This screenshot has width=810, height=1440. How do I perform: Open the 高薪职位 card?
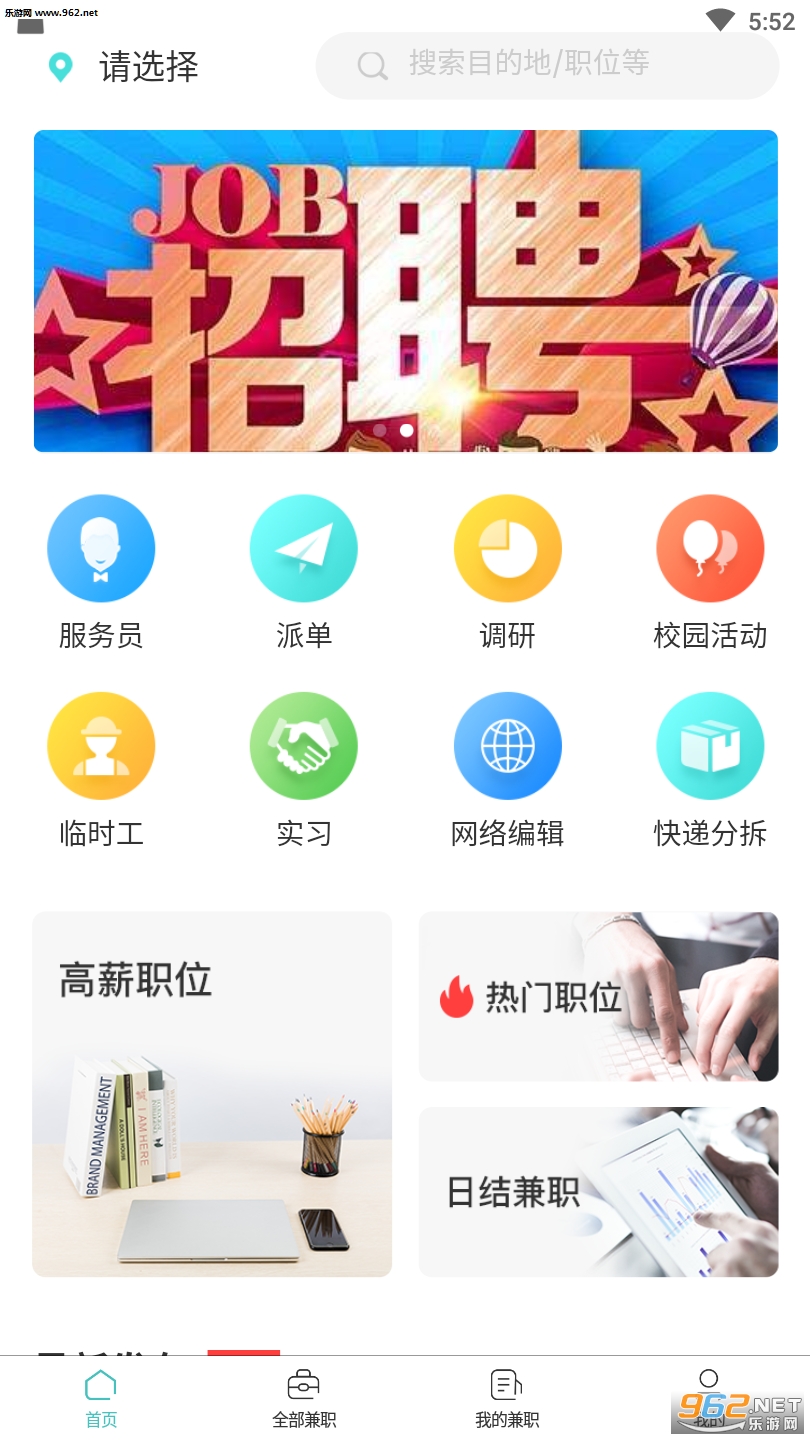click(x=212, y=1093)
